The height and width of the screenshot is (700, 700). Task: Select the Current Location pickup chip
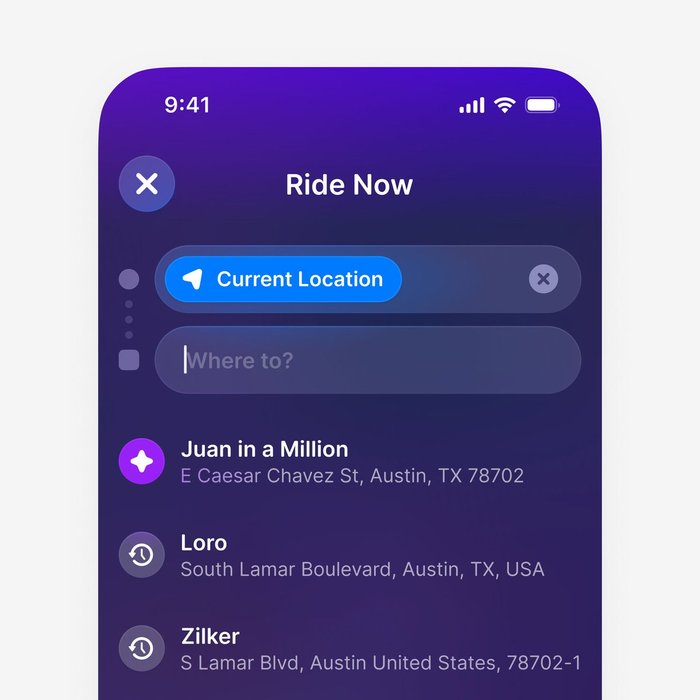click(283, 280)
